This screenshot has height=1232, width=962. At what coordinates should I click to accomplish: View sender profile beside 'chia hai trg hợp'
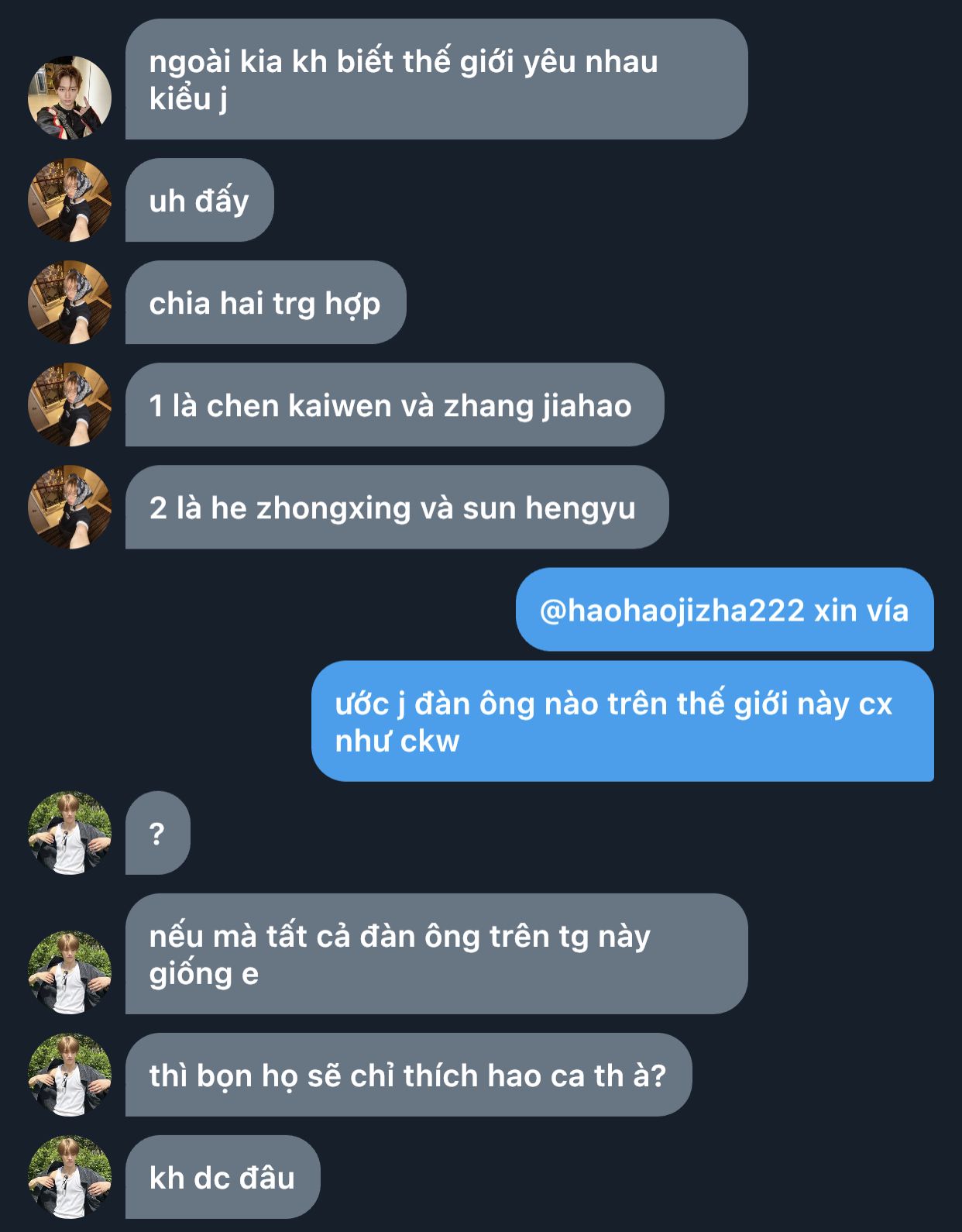(x=70, y=302)
